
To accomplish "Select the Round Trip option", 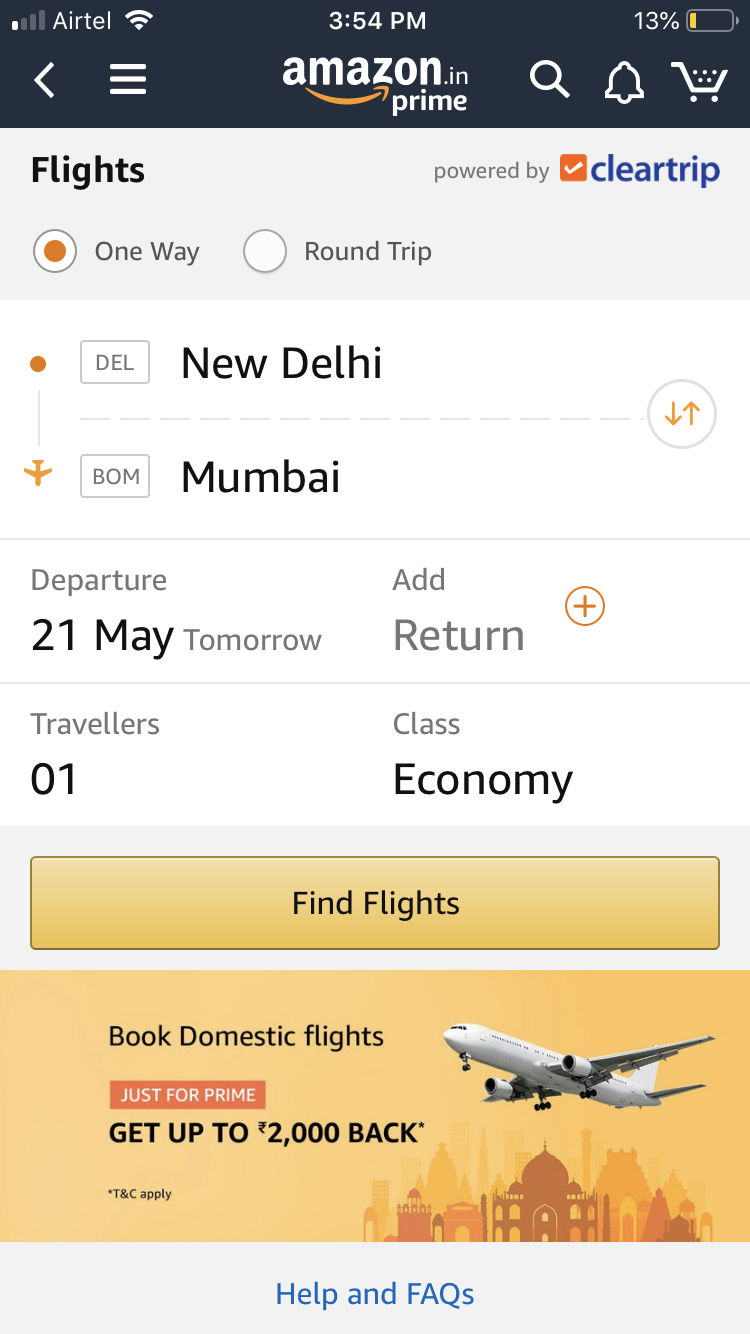I will 338,251.
